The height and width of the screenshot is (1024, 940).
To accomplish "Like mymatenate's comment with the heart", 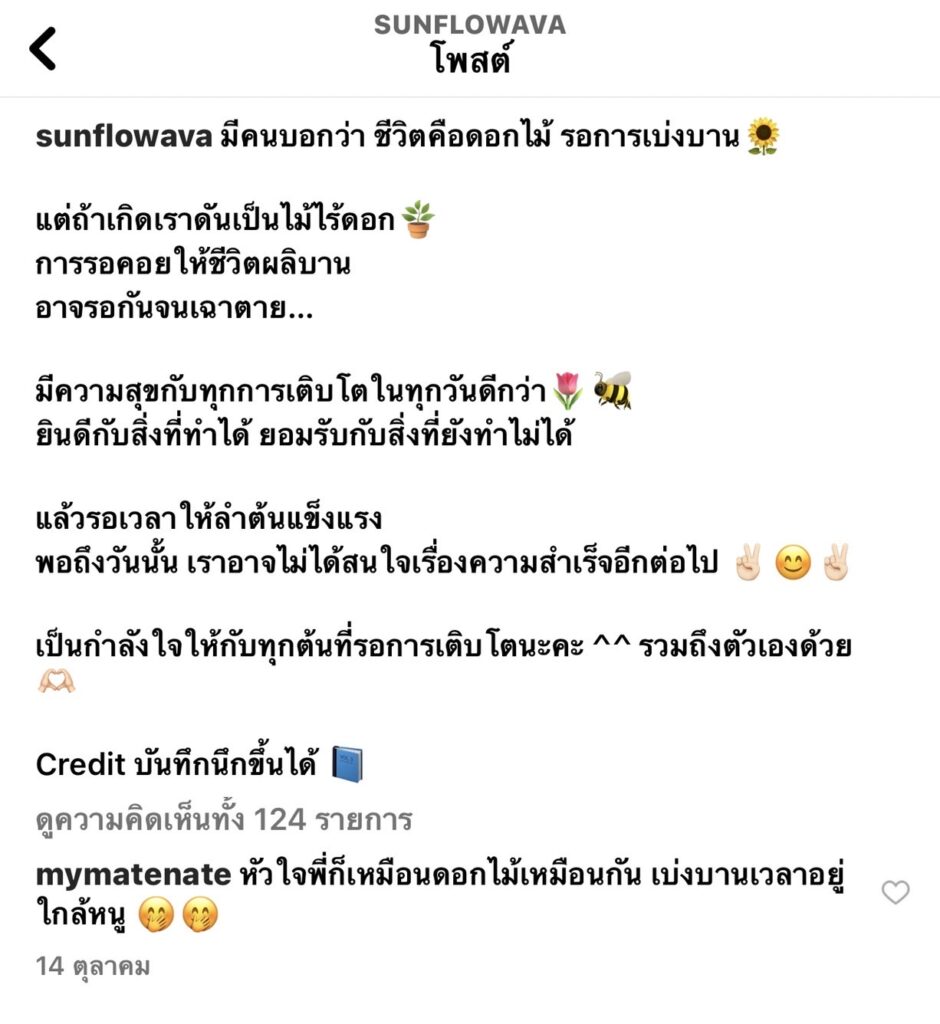I will (x=895, y=893).
